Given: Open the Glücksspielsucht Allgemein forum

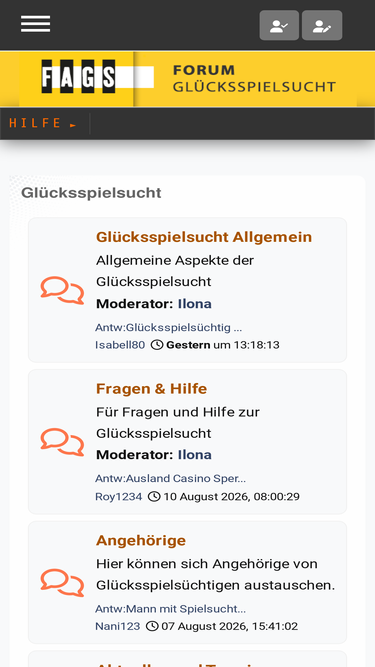Looking at the screenshot, I should (204, 237).
